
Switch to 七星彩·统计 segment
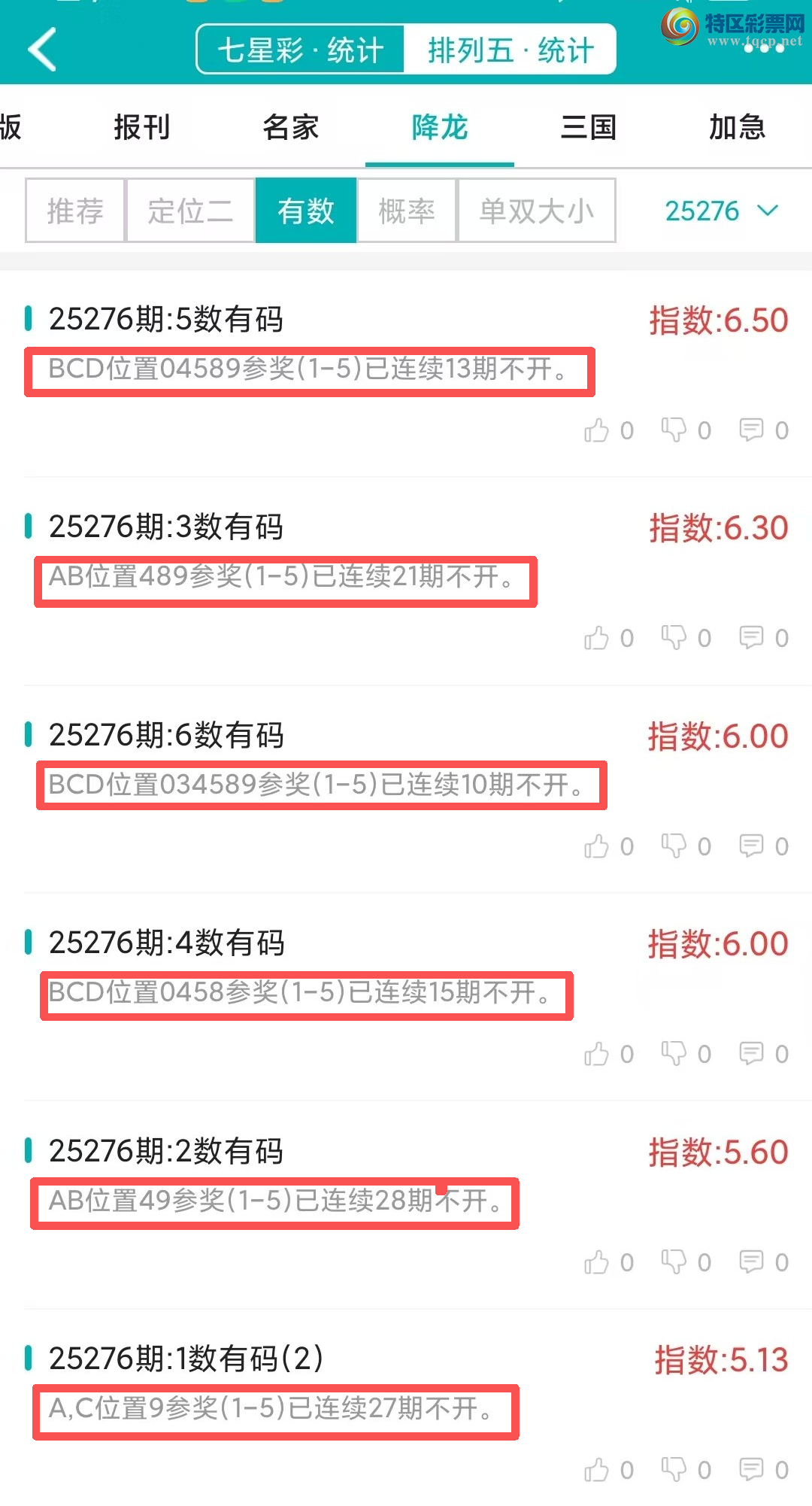(x=301, y=50)
